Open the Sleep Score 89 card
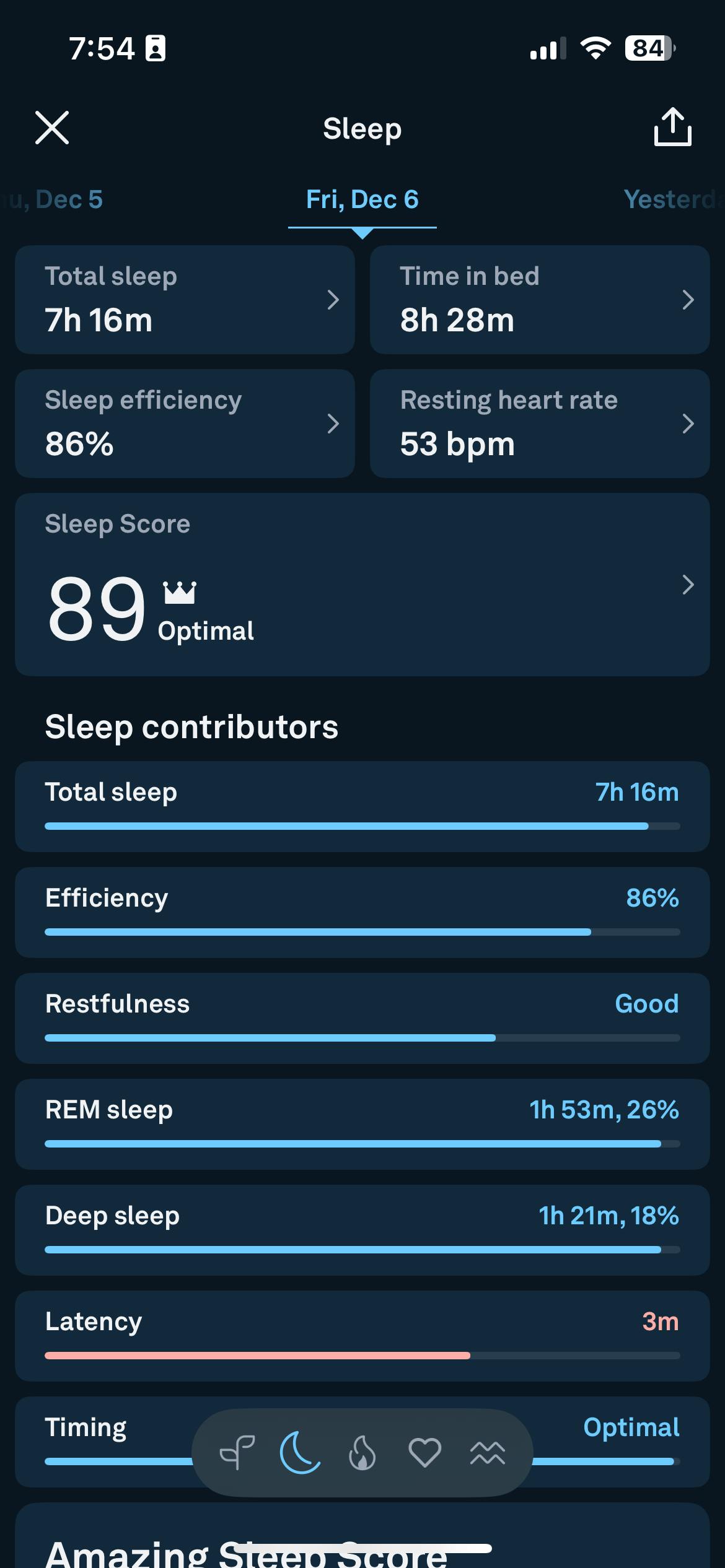The height and width of the screenshot is (1568, 725). 362,584
